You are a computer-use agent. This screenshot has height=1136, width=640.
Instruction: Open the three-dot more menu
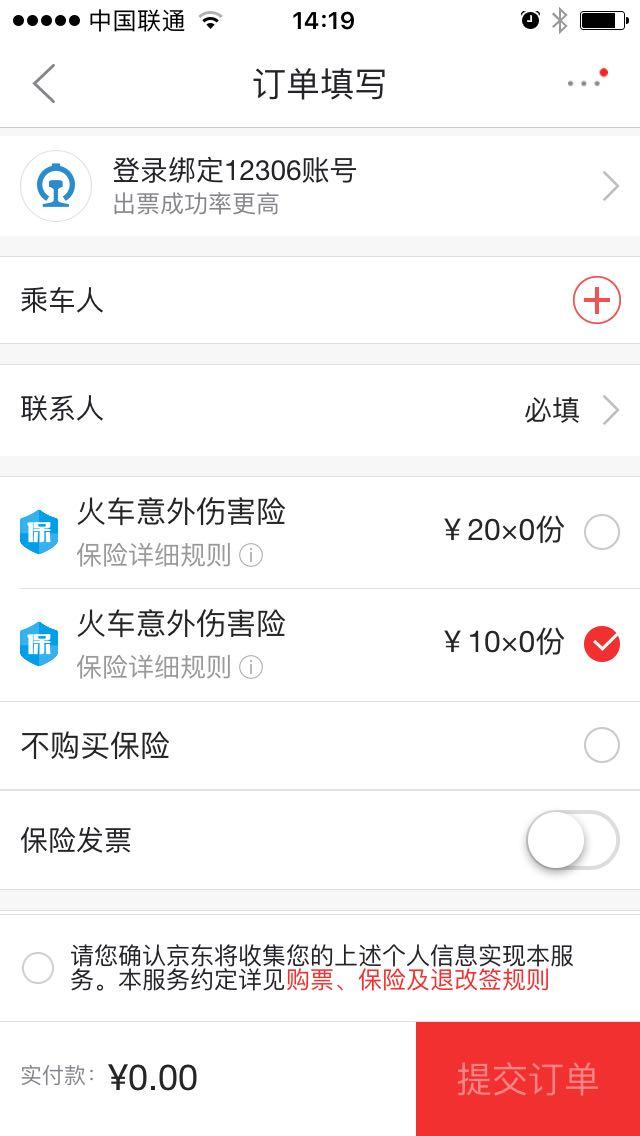[x=585, y=84]
